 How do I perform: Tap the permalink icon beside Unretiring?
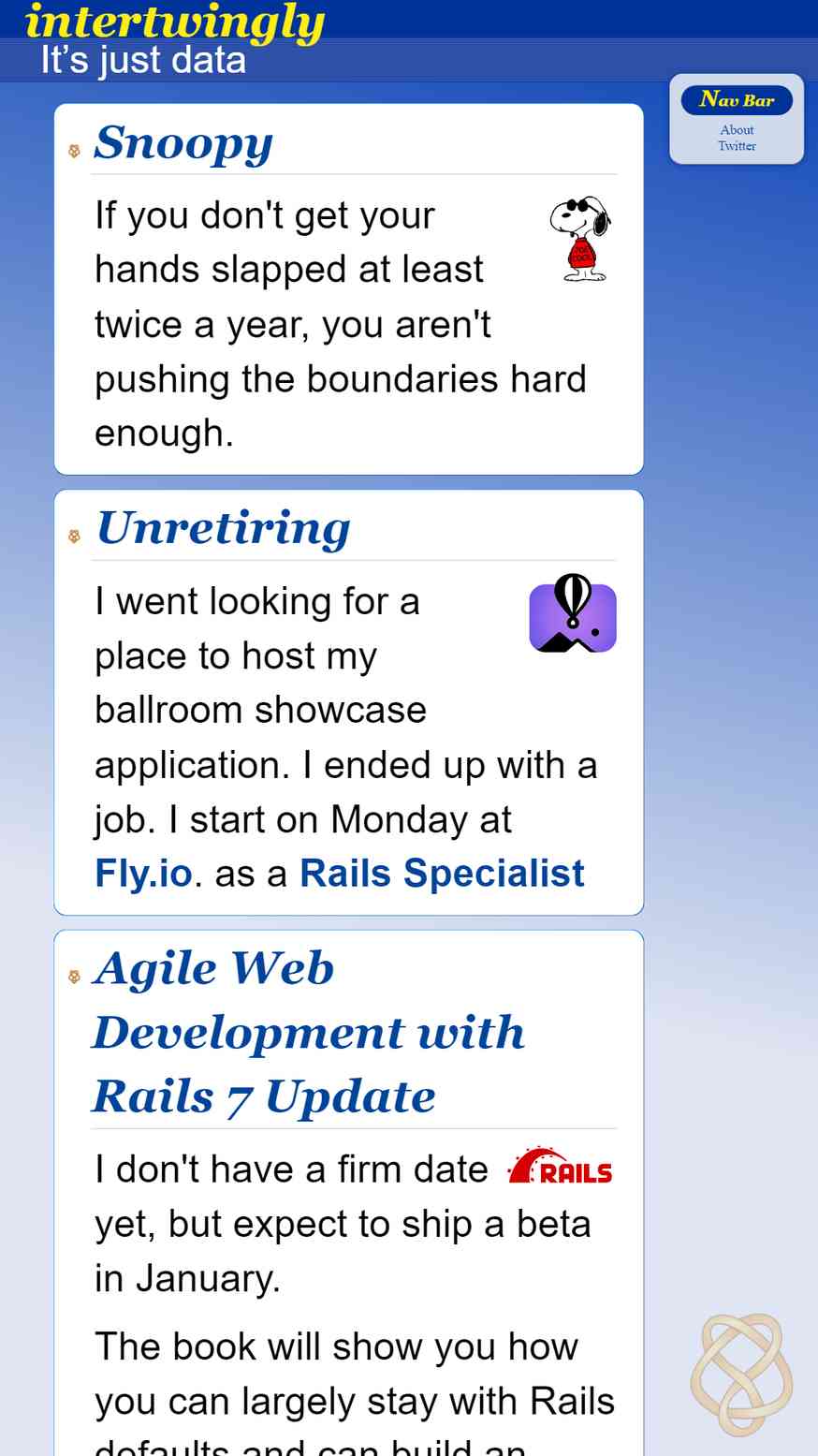[x=75, y=537]
